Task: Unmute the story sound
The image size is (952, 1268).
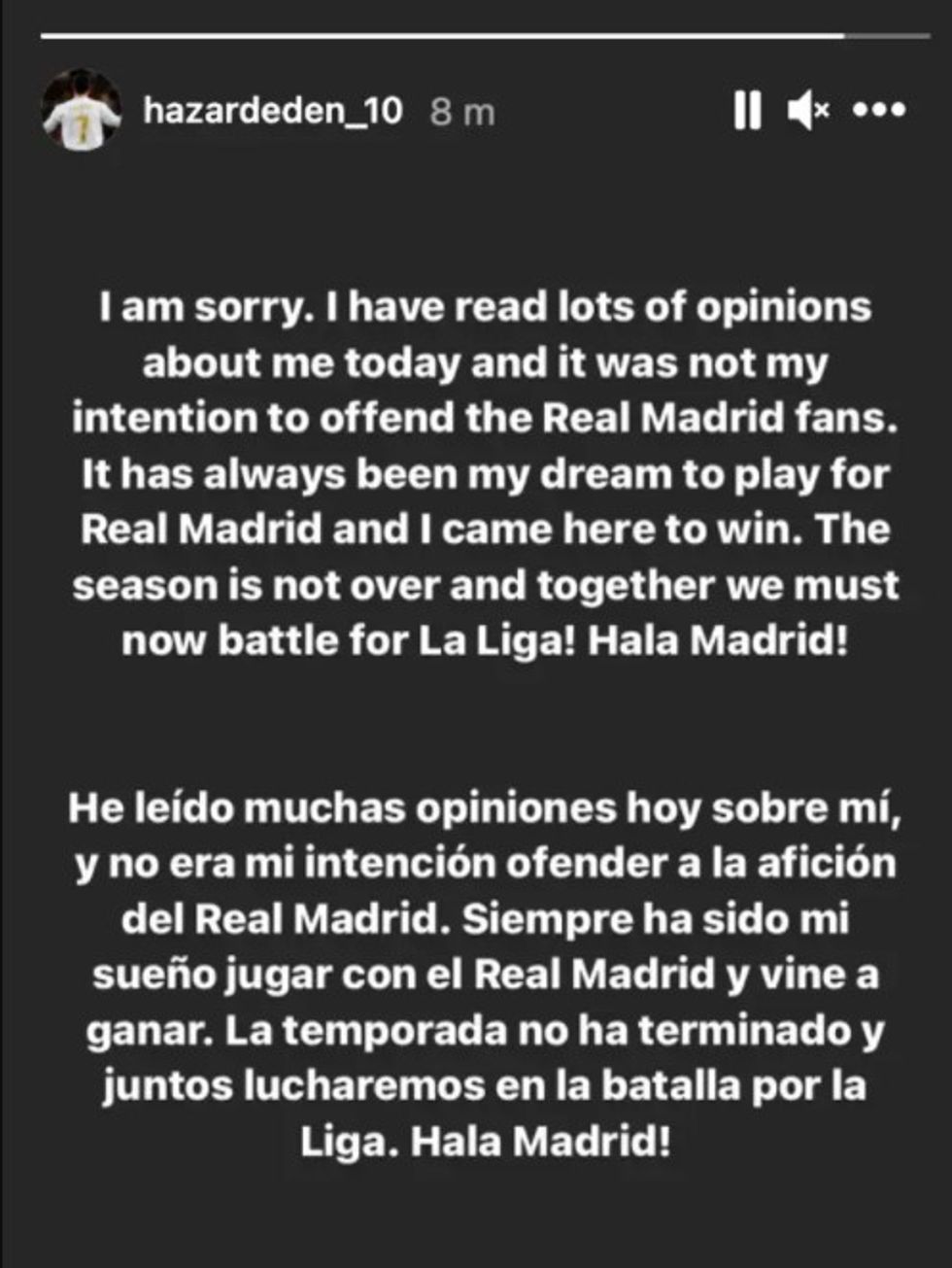Action: tap(807, 111)
